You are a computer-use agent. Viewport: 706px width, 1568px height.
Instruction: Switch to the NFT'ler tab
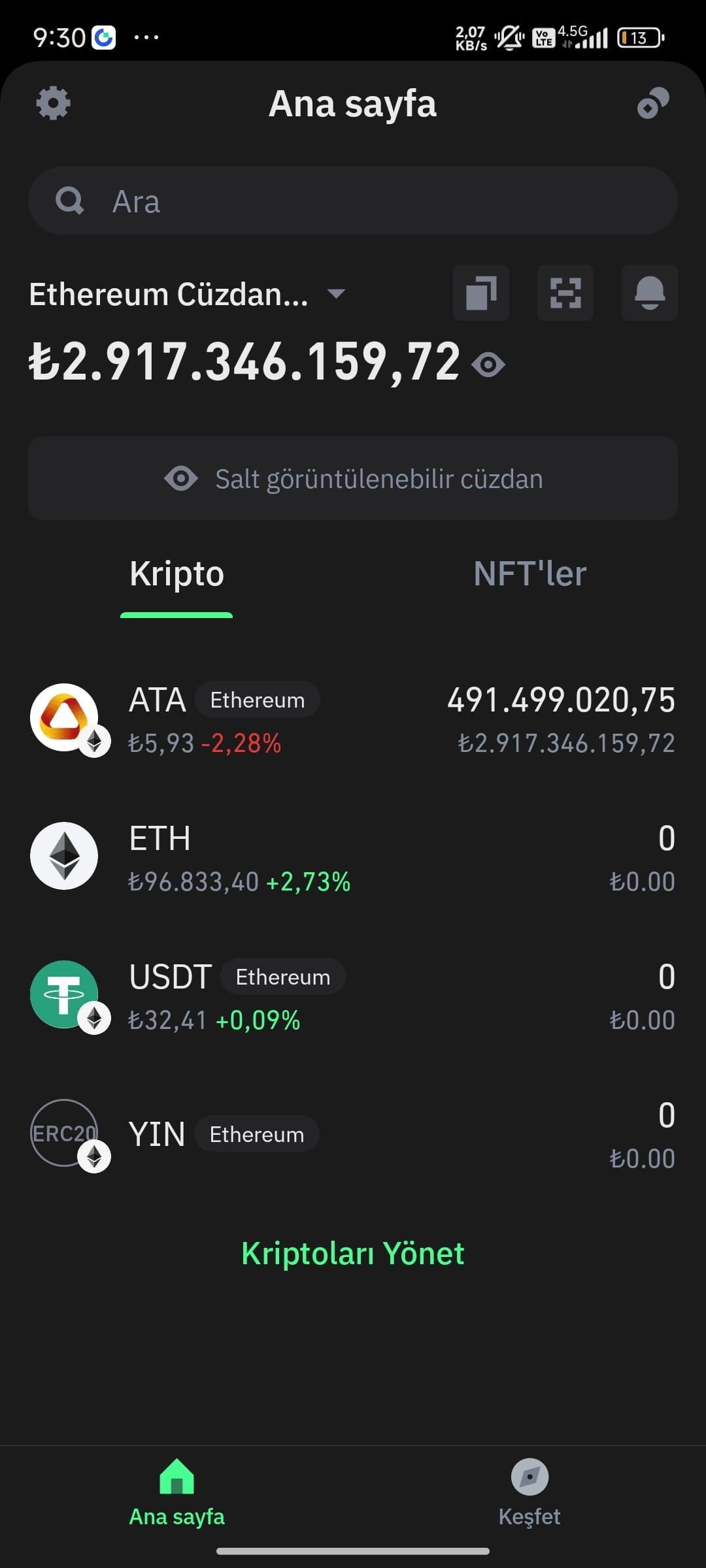[x=530, y=574]
